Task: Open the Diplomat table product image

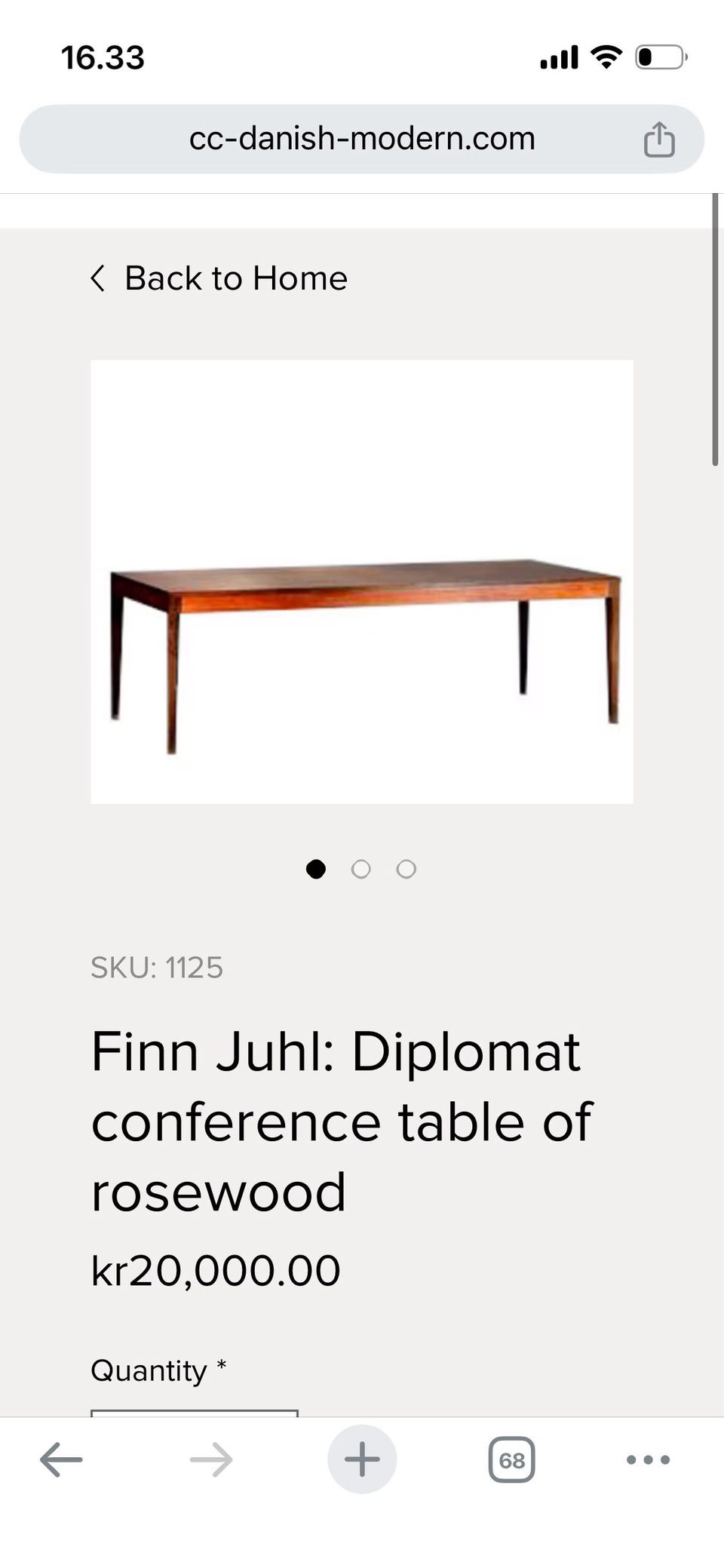Action: point(362,581)
